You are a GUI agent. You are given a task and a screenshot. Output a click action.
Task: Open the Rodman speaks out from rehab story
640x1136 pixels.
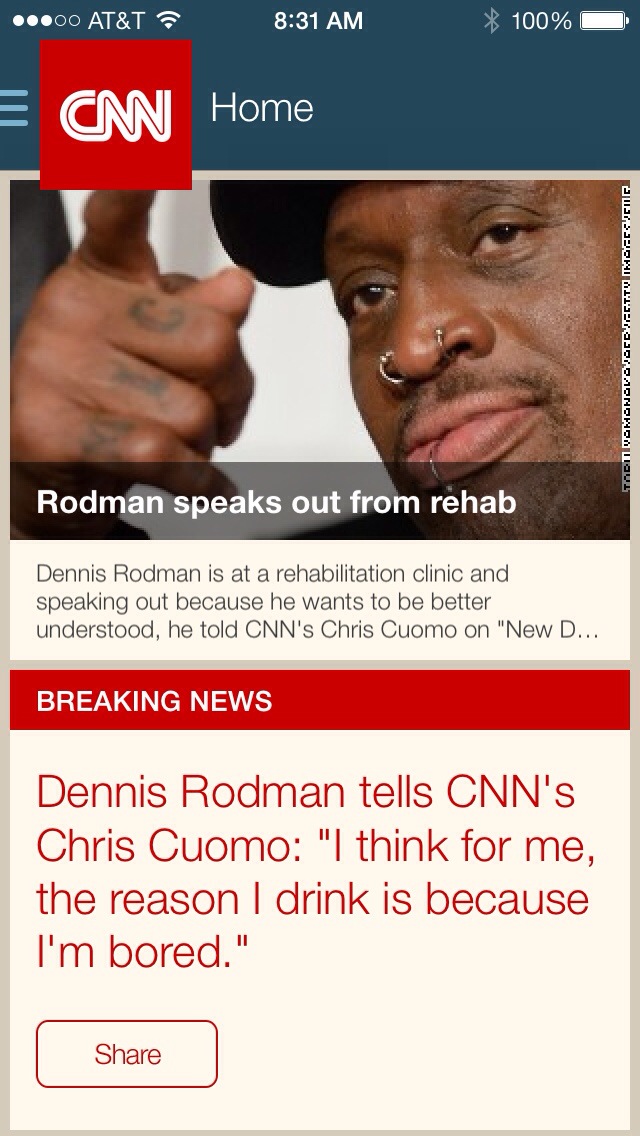point(276,501)
